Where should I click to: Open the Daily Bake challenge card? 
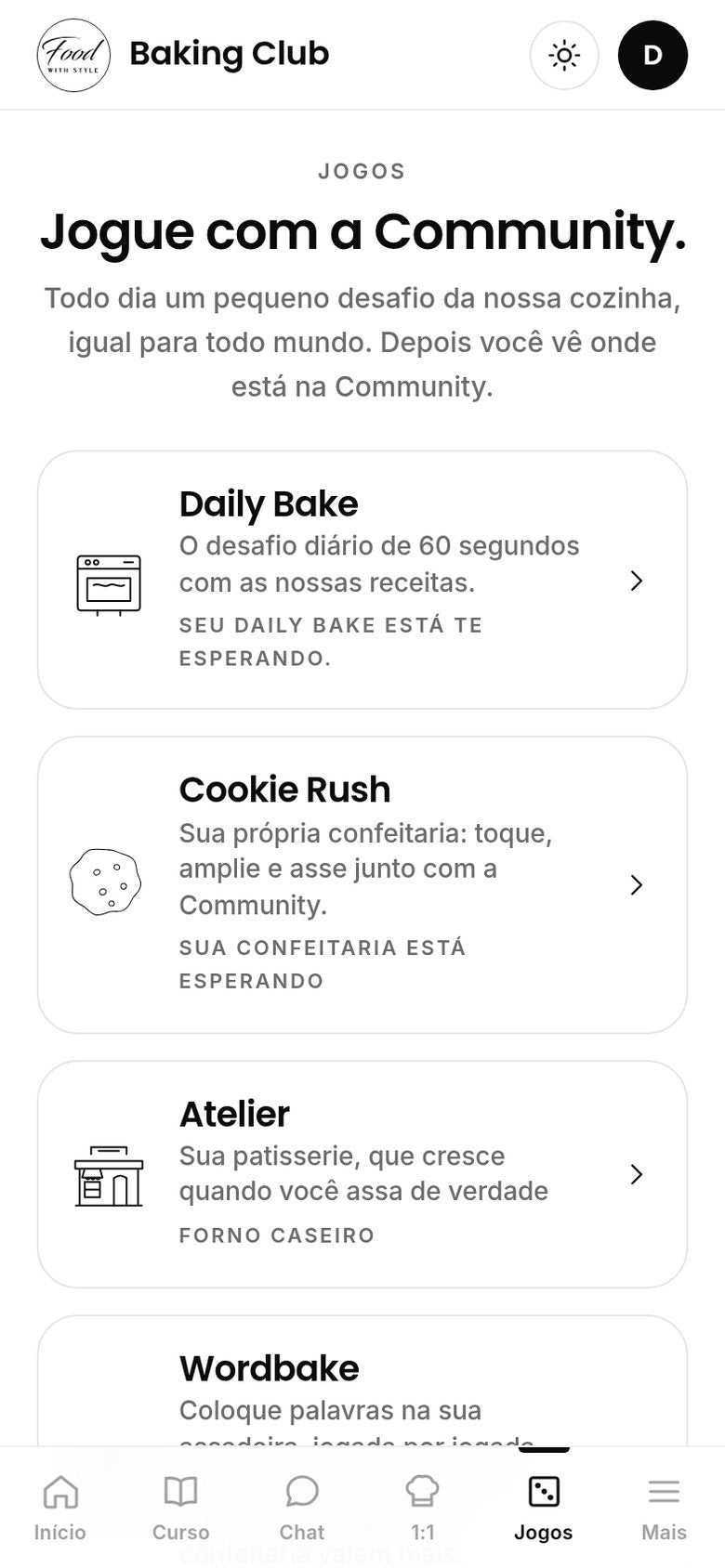click(362, 580)
